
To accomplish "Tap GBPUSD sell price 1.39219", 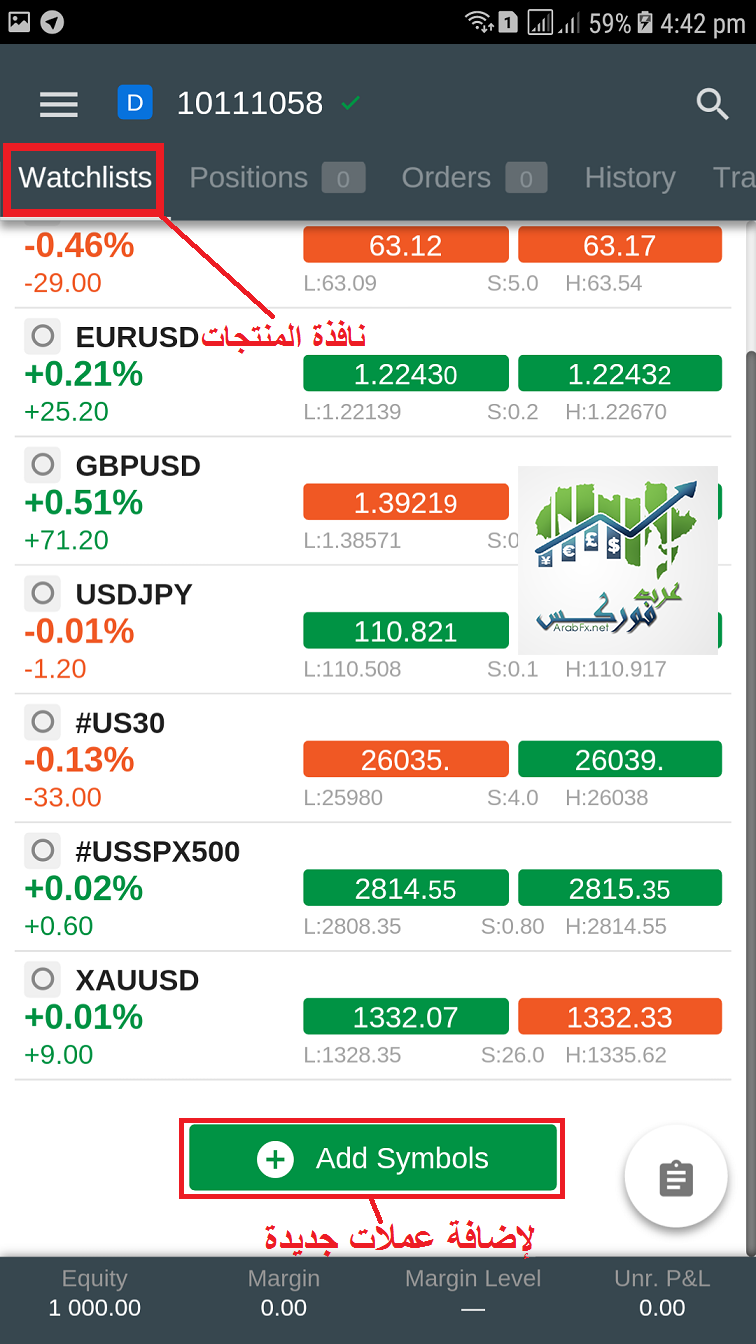I will coord(405,502).
